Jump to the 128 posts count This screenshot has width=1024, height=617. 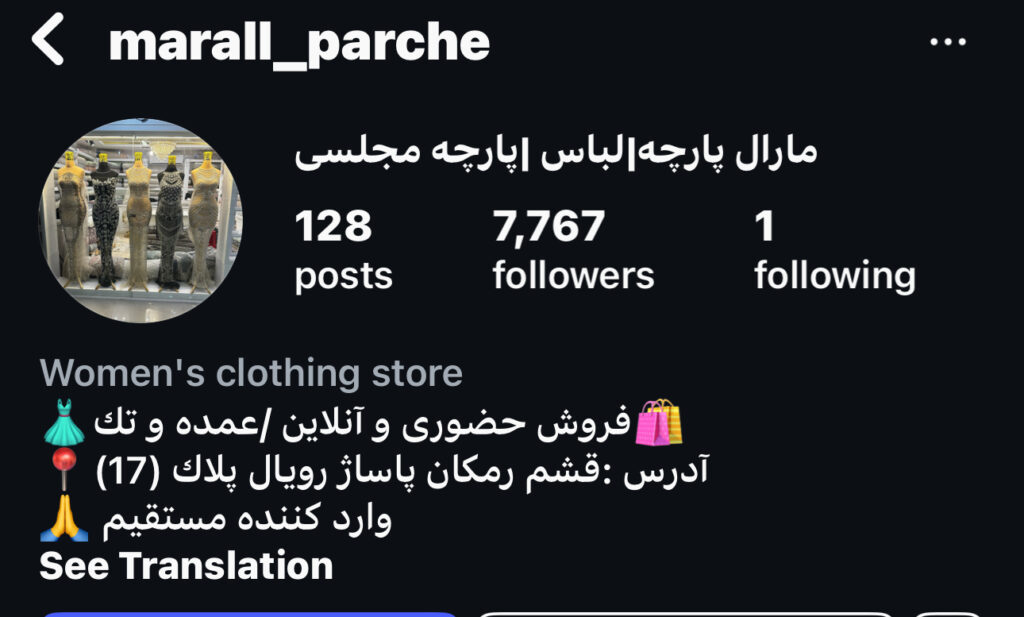pos(343,251)
